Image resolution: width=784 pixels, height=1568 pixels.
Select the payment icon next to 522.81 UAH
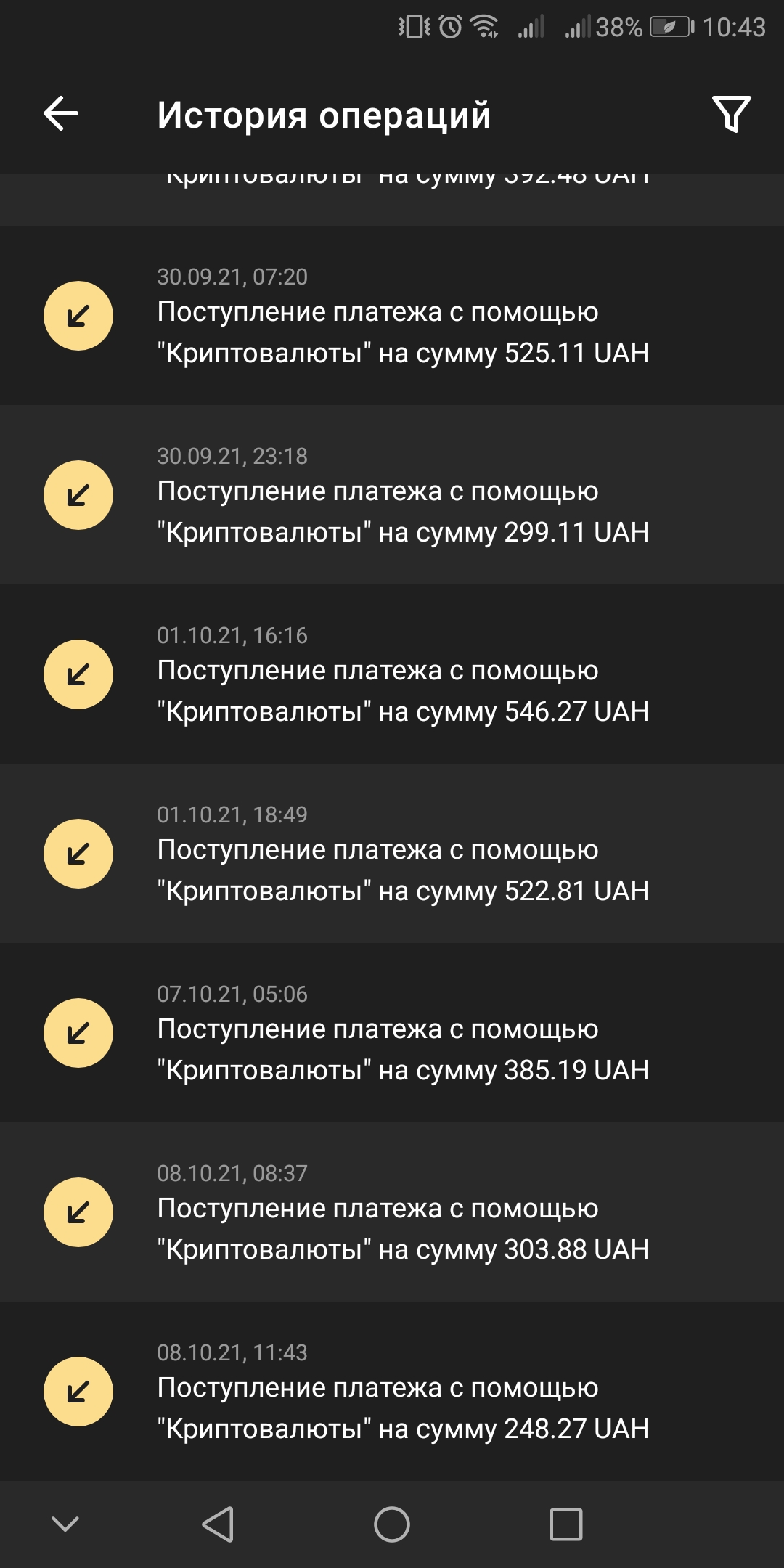pos(79,853)
